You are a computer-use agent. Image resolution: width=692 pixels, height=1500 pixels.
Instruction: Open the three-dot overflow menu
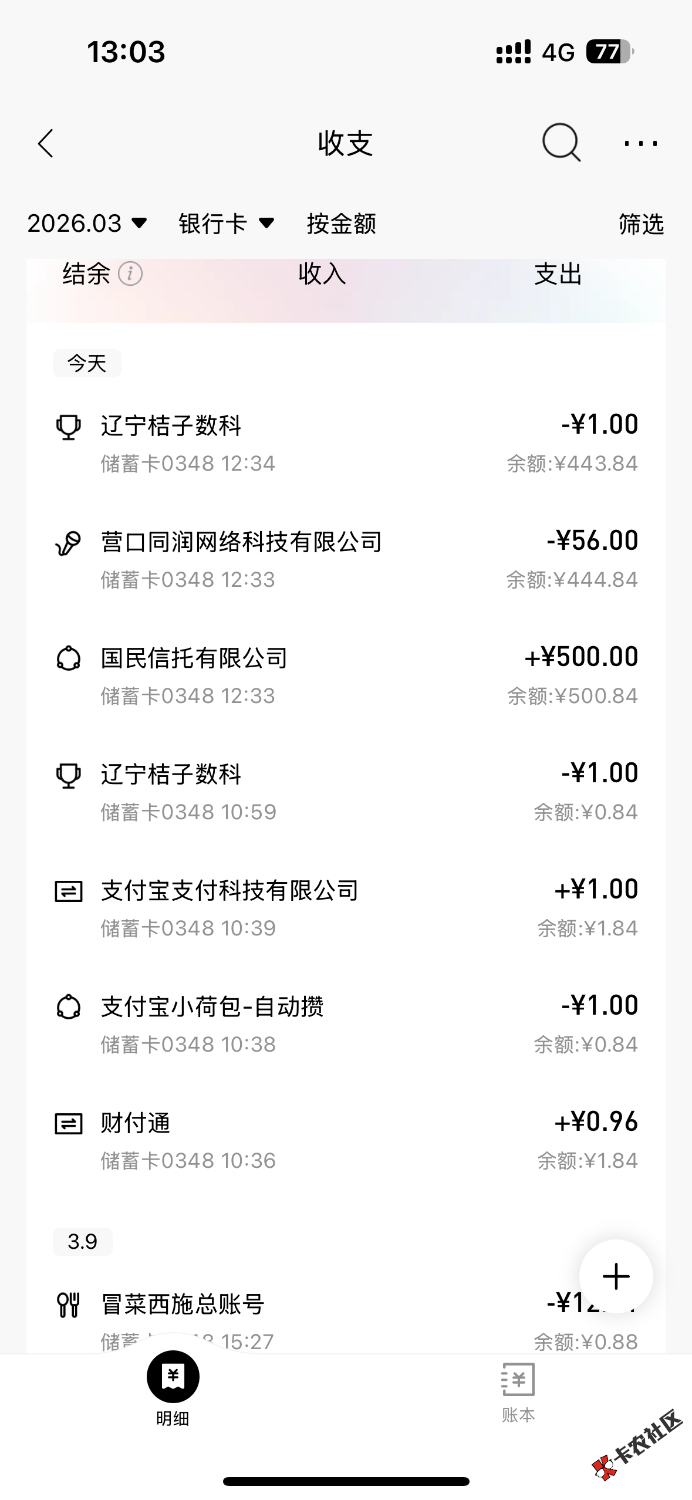[x=640, y=143]
